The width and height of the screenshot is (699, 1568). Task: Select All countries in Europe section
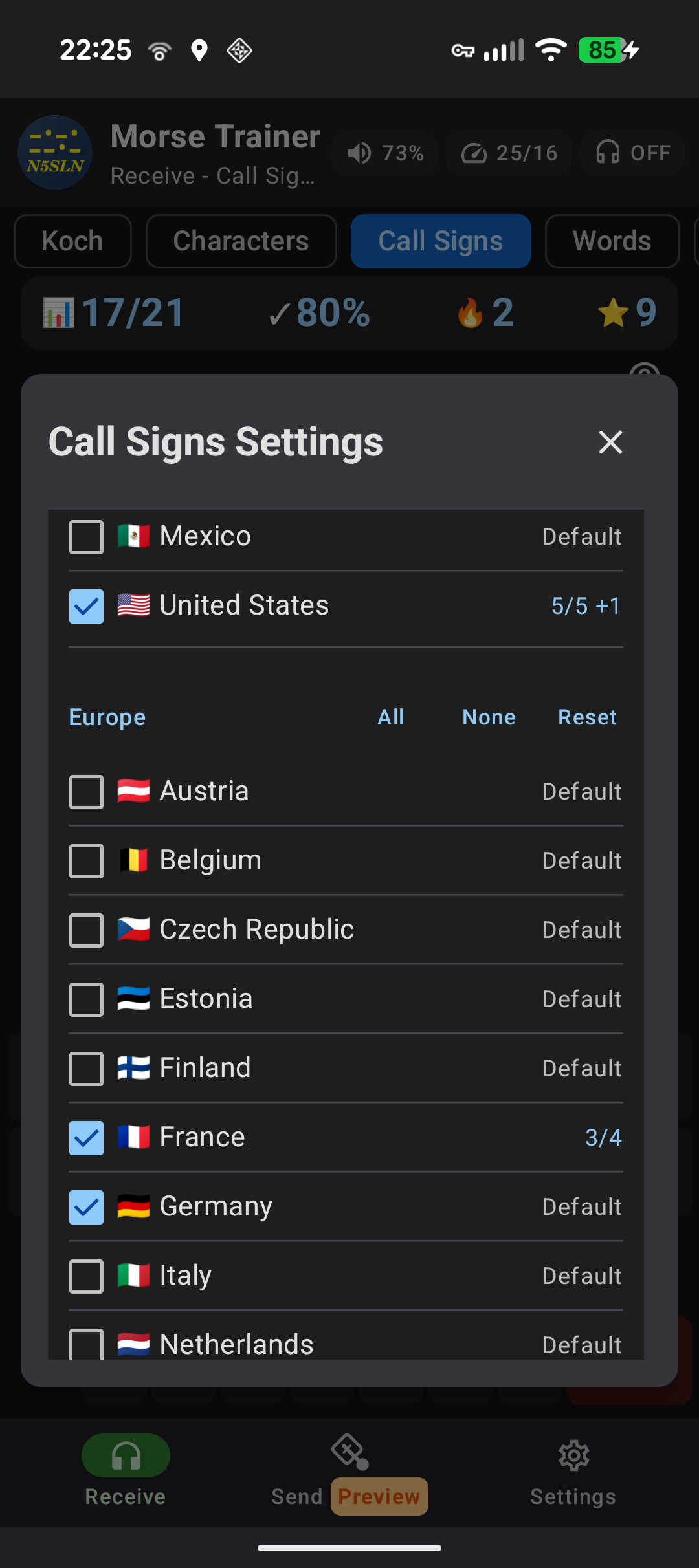click(391, 717)
